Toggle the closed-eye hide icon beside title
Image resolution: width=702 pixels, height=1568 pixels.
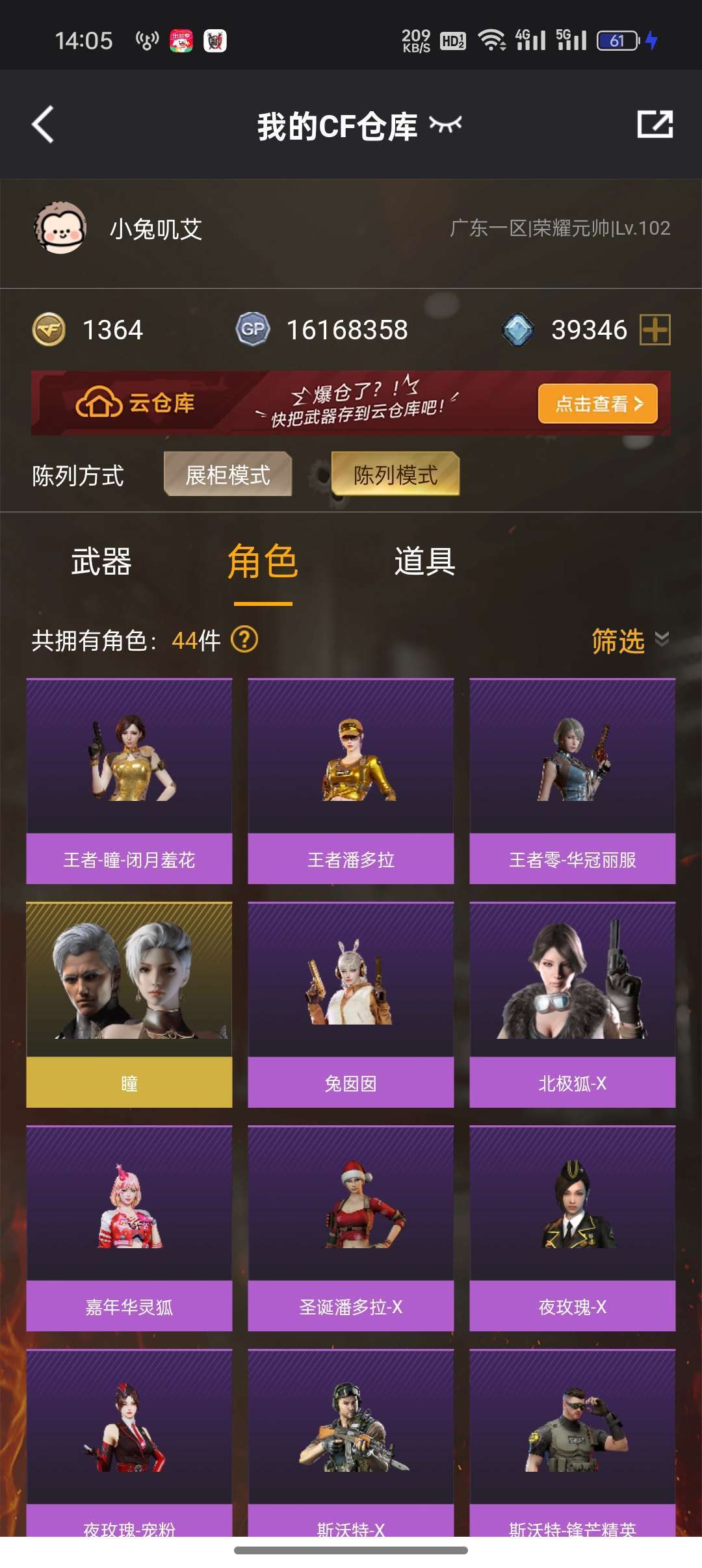446,124
